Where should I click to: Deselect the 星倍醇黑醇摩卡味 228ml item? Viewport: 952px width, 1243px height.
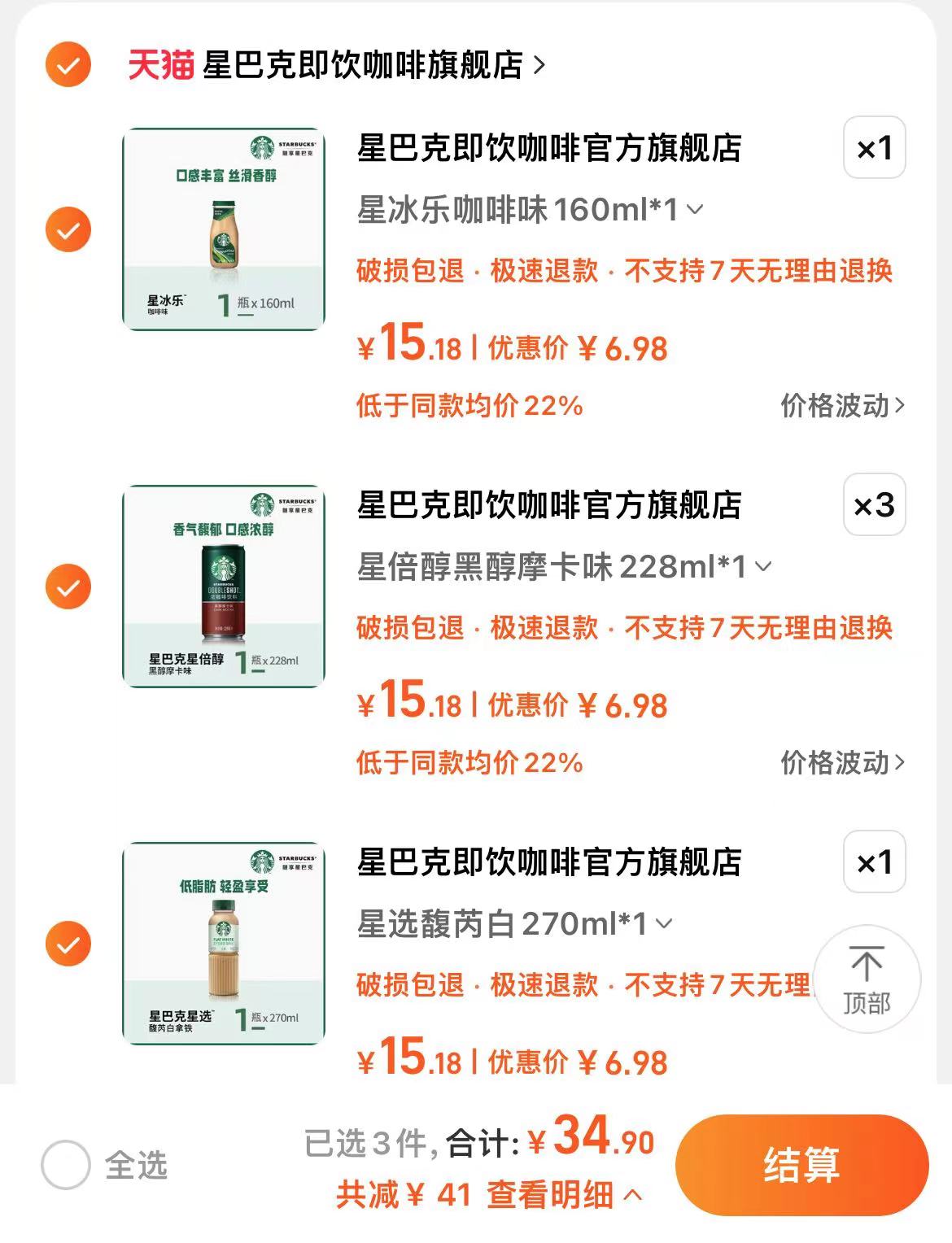coord(68,587)
